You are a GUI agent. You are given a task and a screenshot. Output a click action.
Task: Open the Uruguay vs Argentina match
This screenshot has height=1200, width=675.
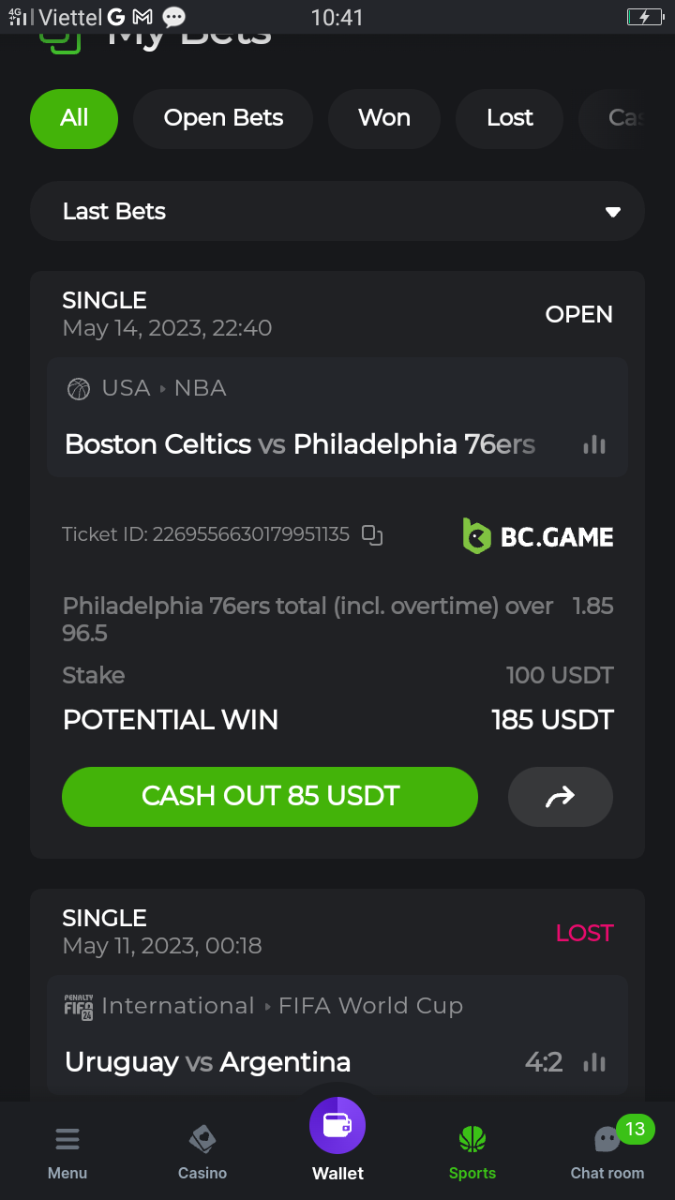tap(208, 1061)
